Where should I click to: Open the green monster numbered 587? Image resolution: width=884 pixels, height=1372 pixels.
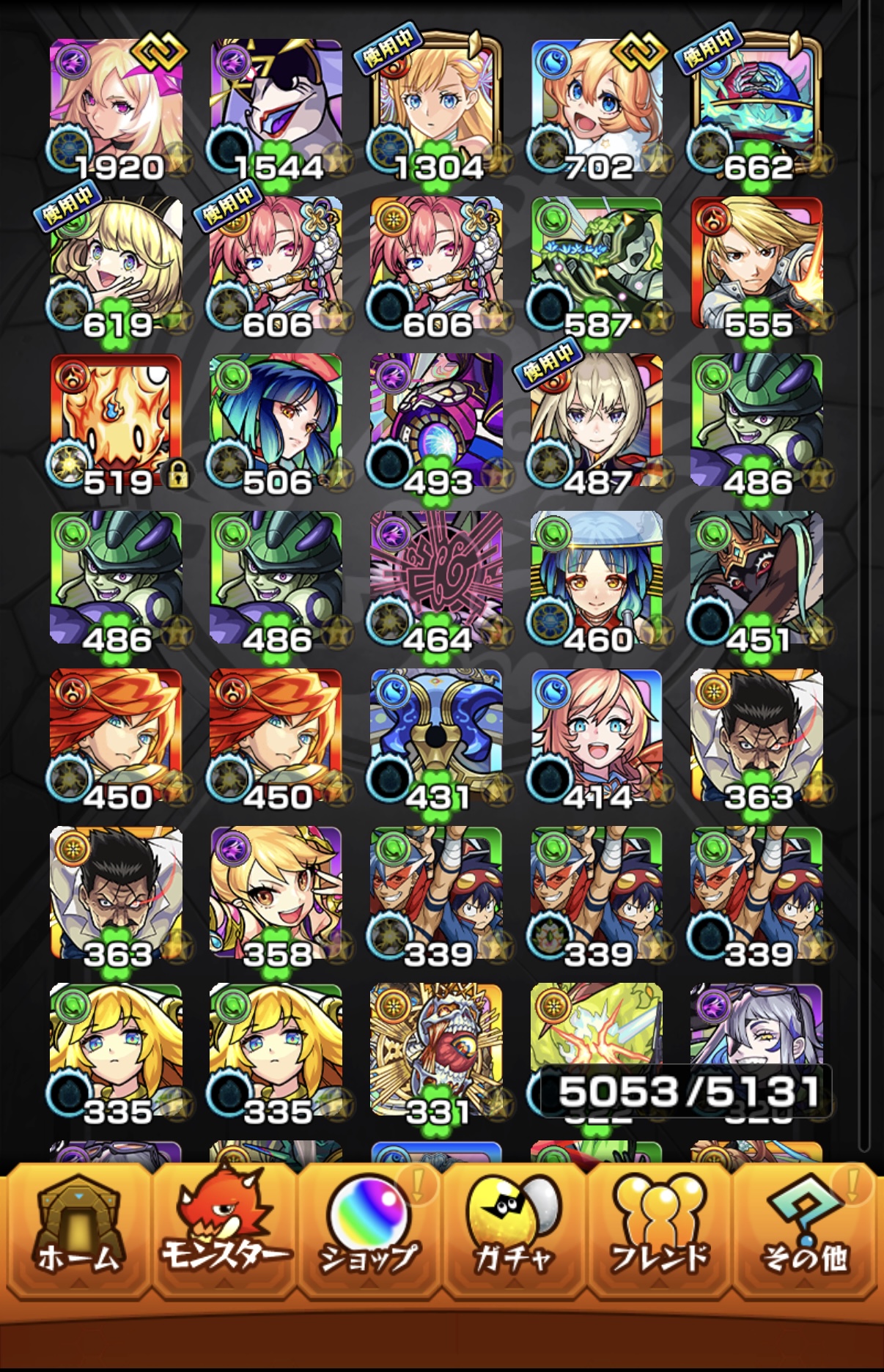coord(596,264)
